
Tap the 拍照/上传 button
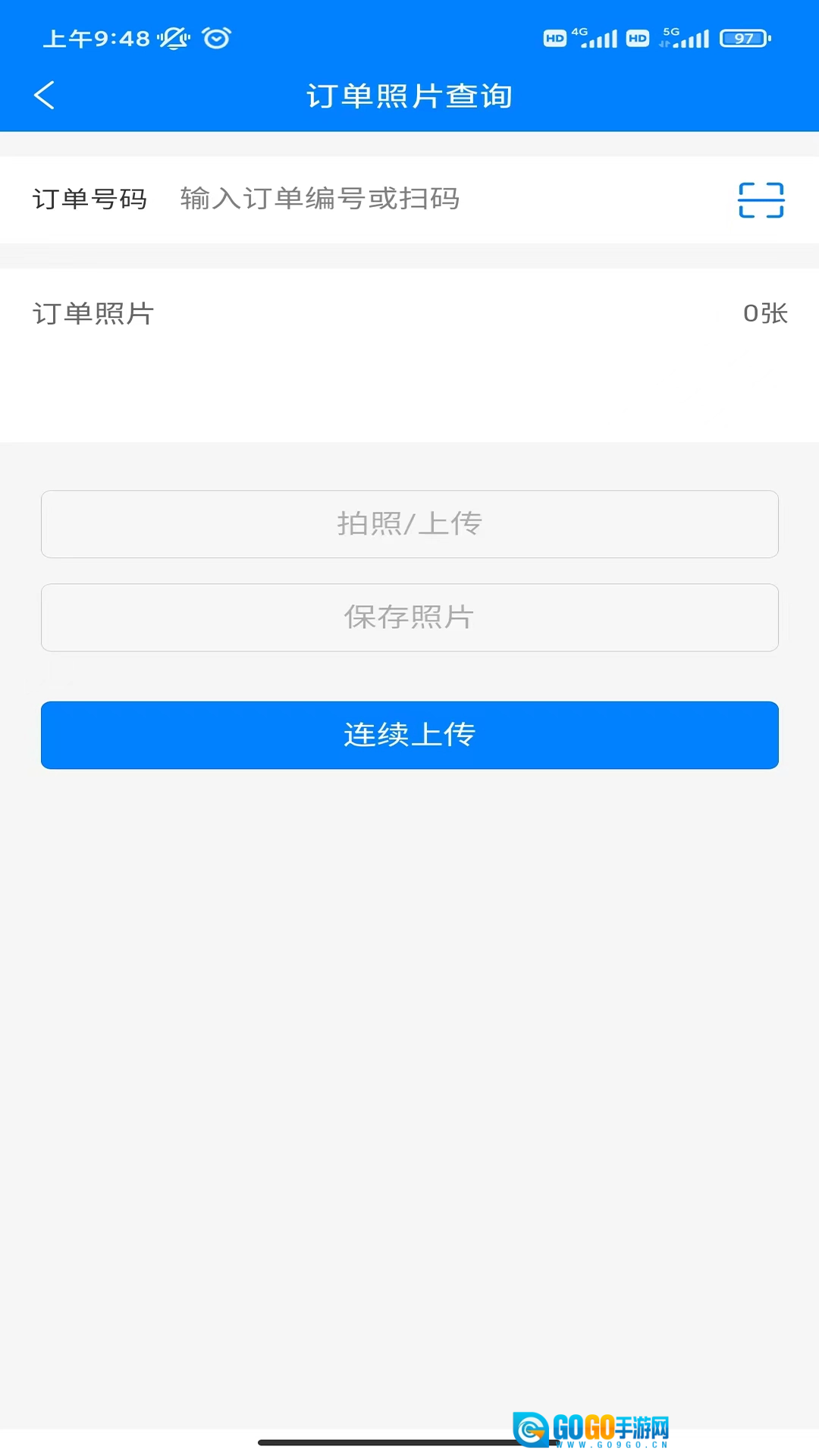point(409,524)
